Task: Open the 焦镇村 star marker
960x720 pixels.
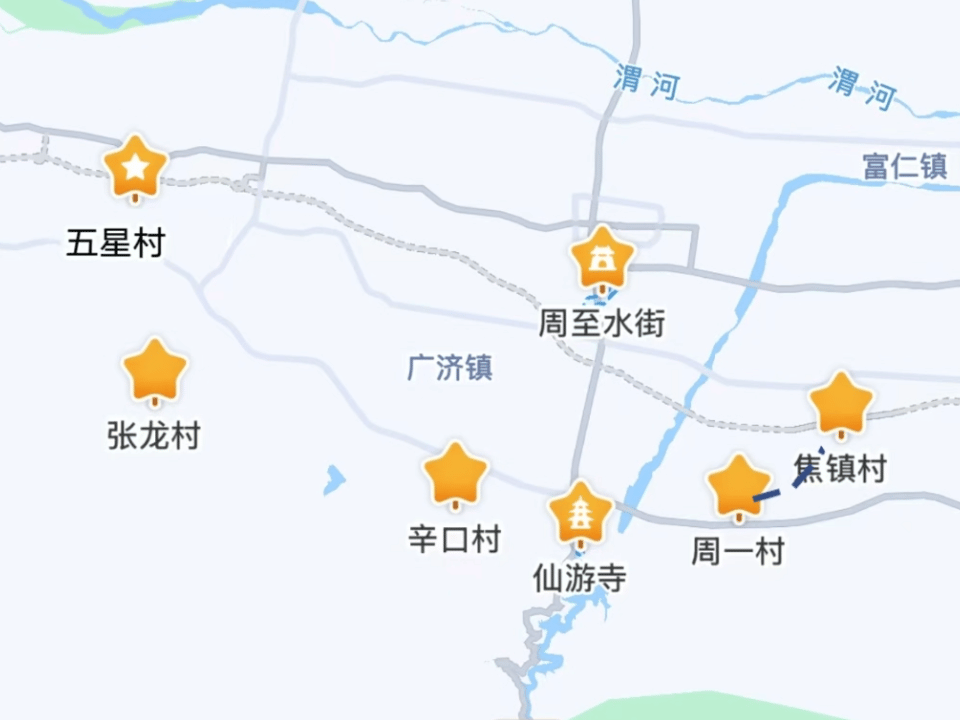Action: 841,403
